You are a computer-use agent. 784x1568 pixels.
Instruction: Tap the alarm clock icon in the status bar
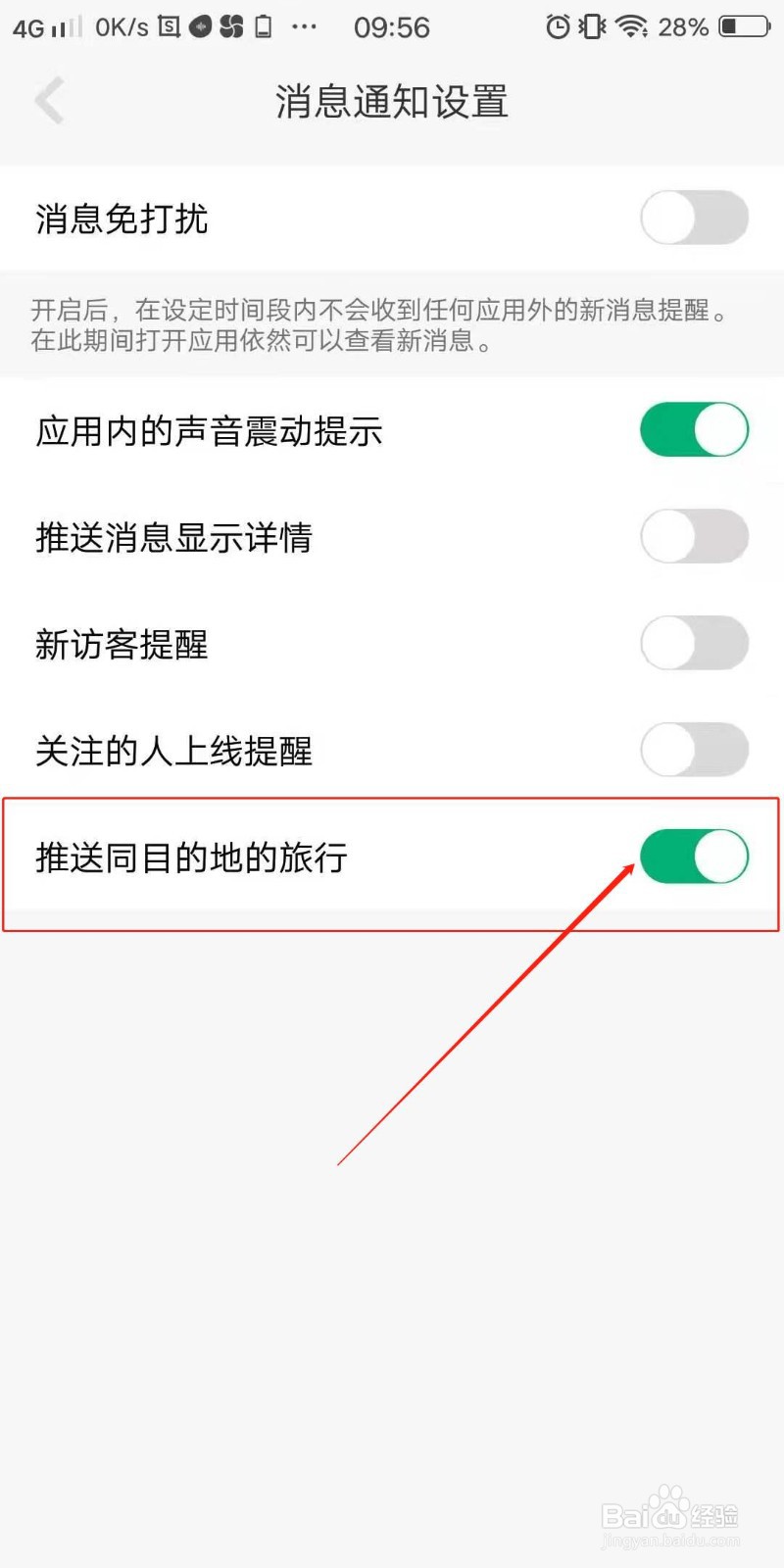557,26
